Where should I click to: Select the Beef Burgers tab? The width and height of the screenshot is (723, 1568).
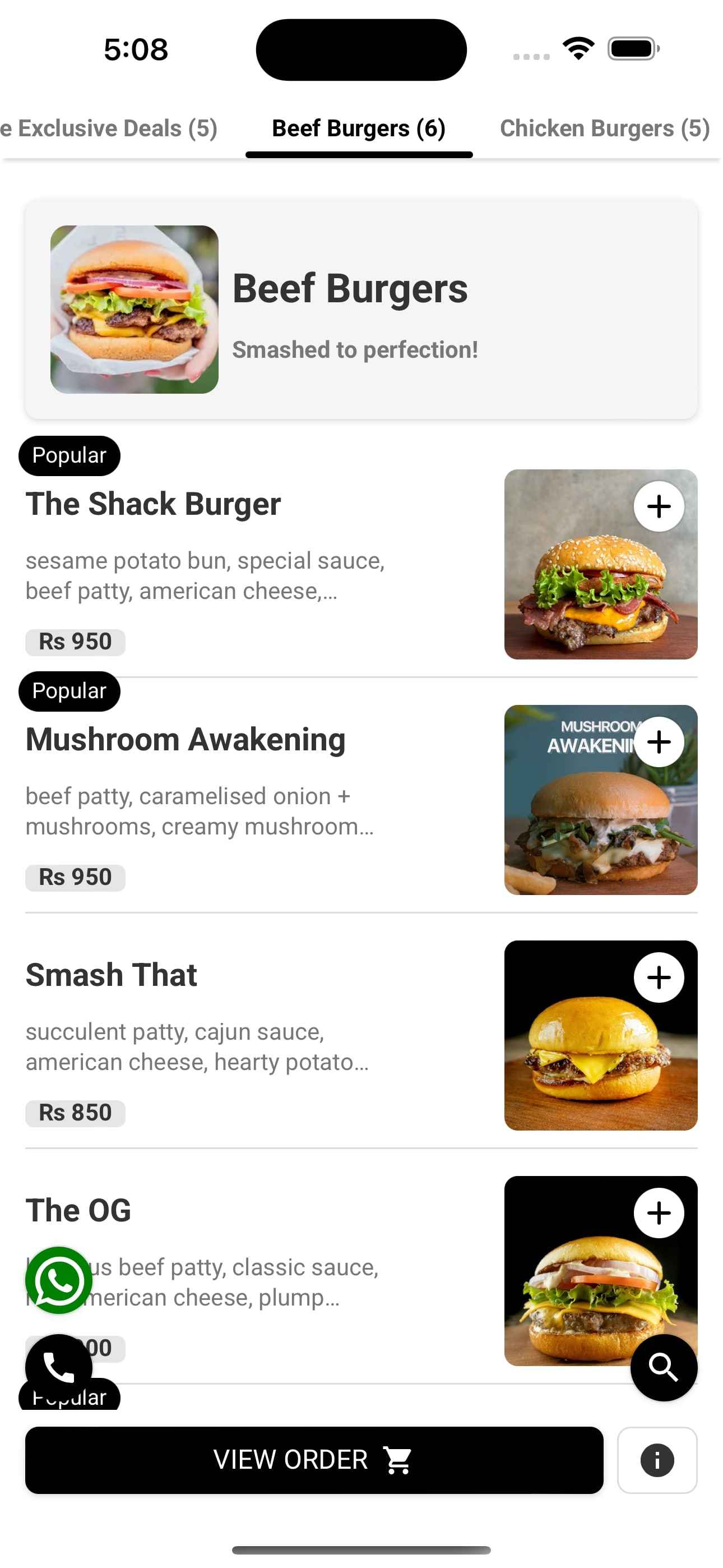tap(359, 128)
